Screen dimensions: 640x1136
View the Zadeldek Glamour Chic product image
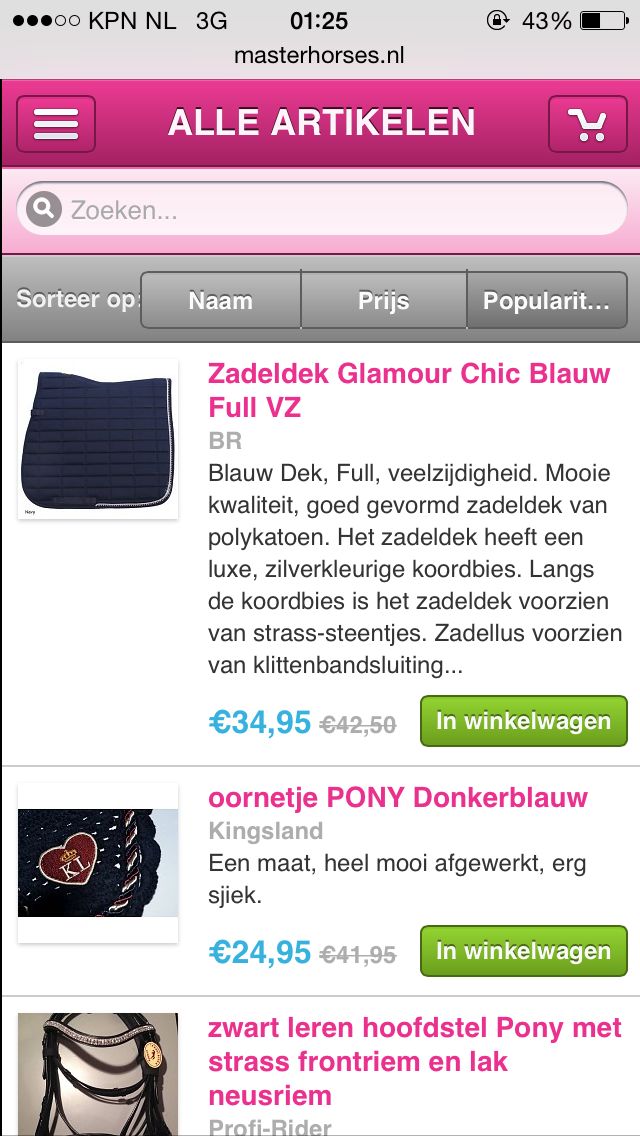coord(98,438)
